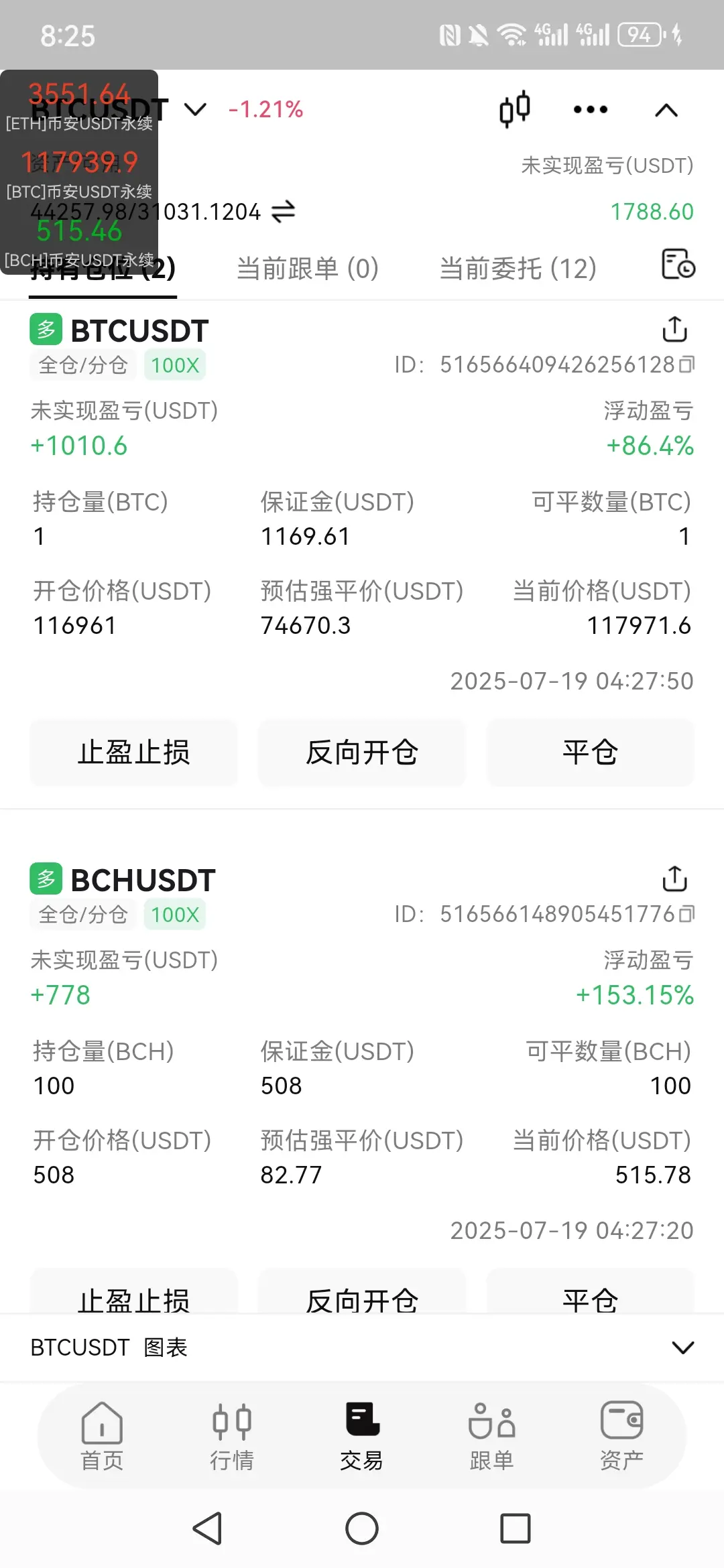Collapse the header with the up chevron
The height and width of the screenshot is (1568, 724).
point(666,110)
